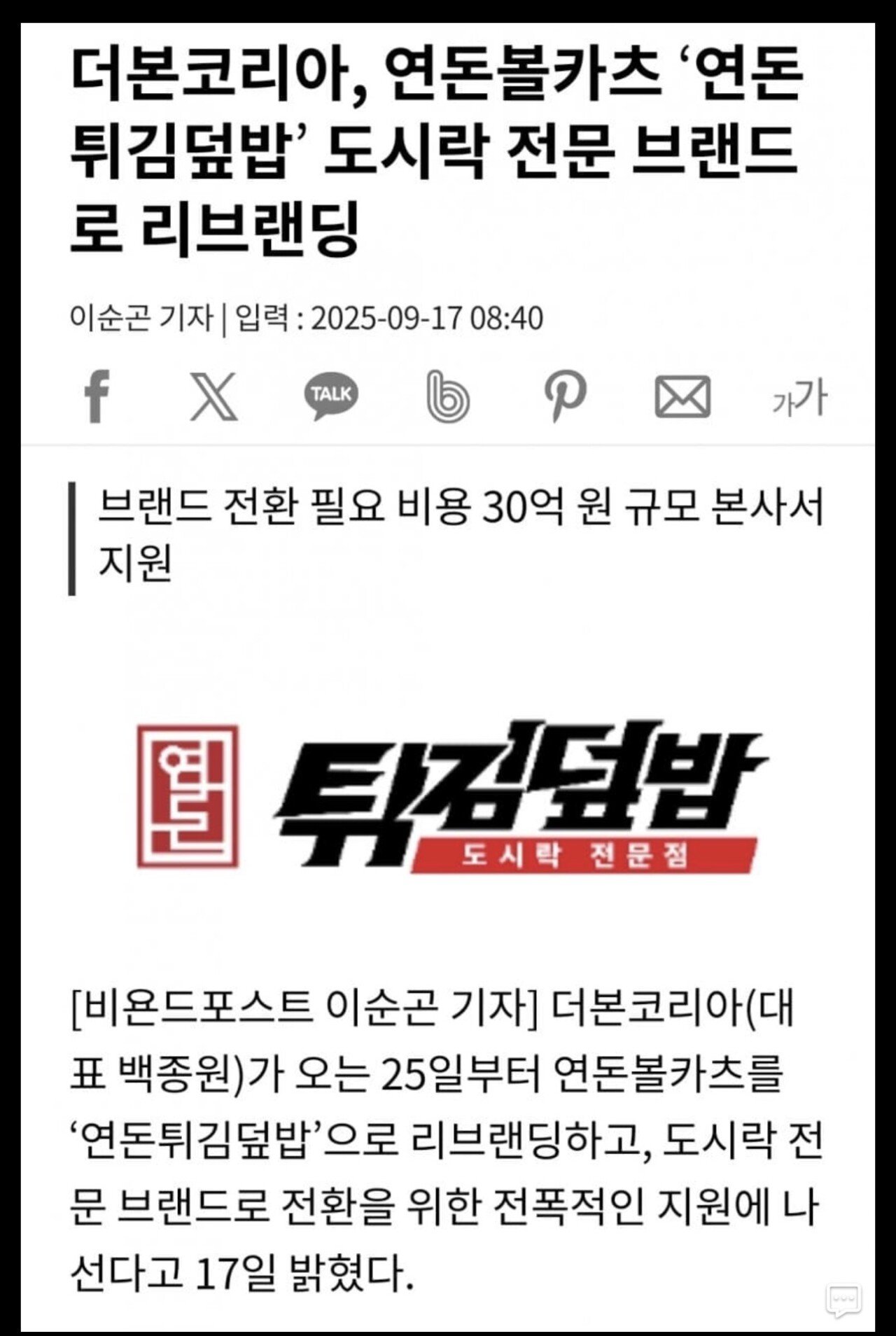Share the article on Facebook
The height and width of the screenshot is (1336, 896).
pyautogui.click(x=97, y=396)
